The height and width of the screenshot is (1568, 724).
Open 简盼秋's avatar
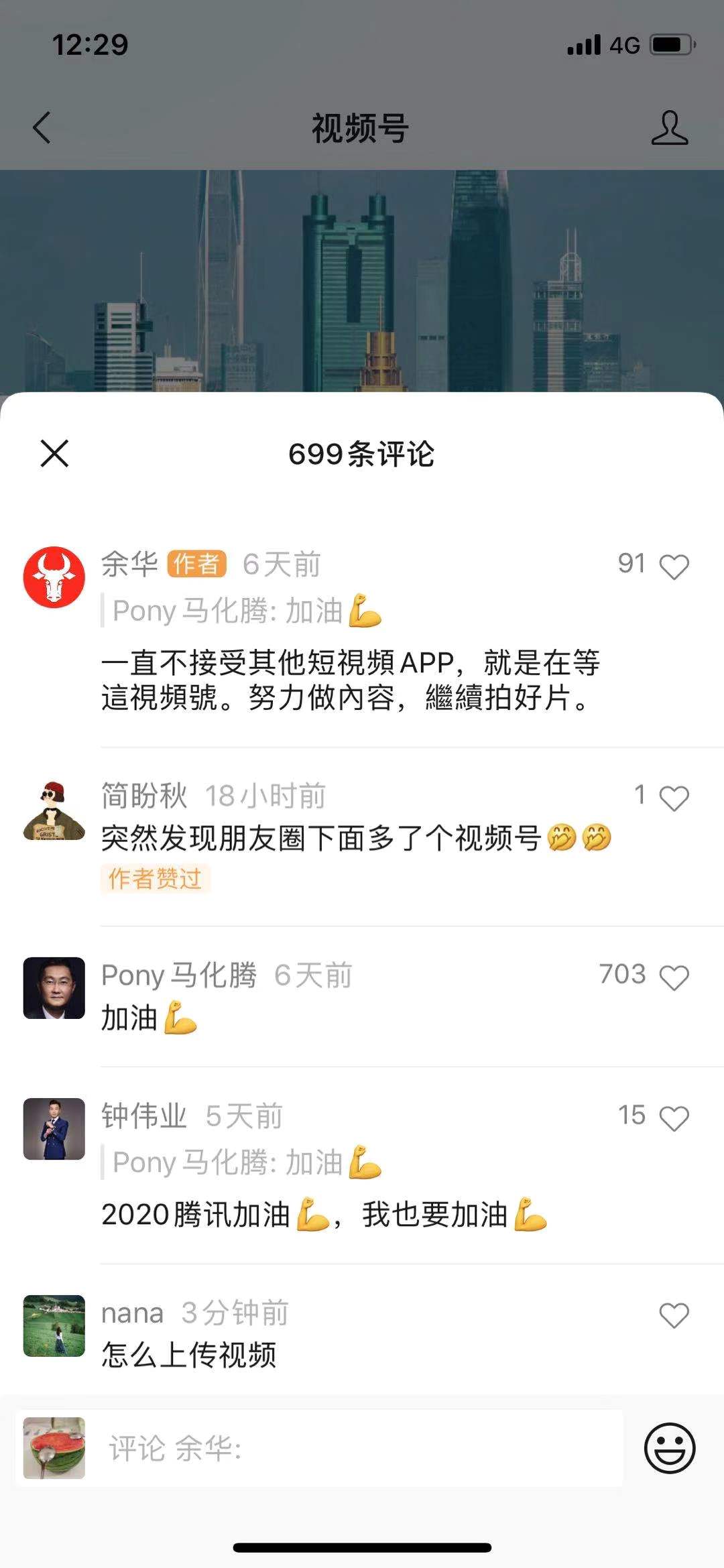(x=54, y=810)
